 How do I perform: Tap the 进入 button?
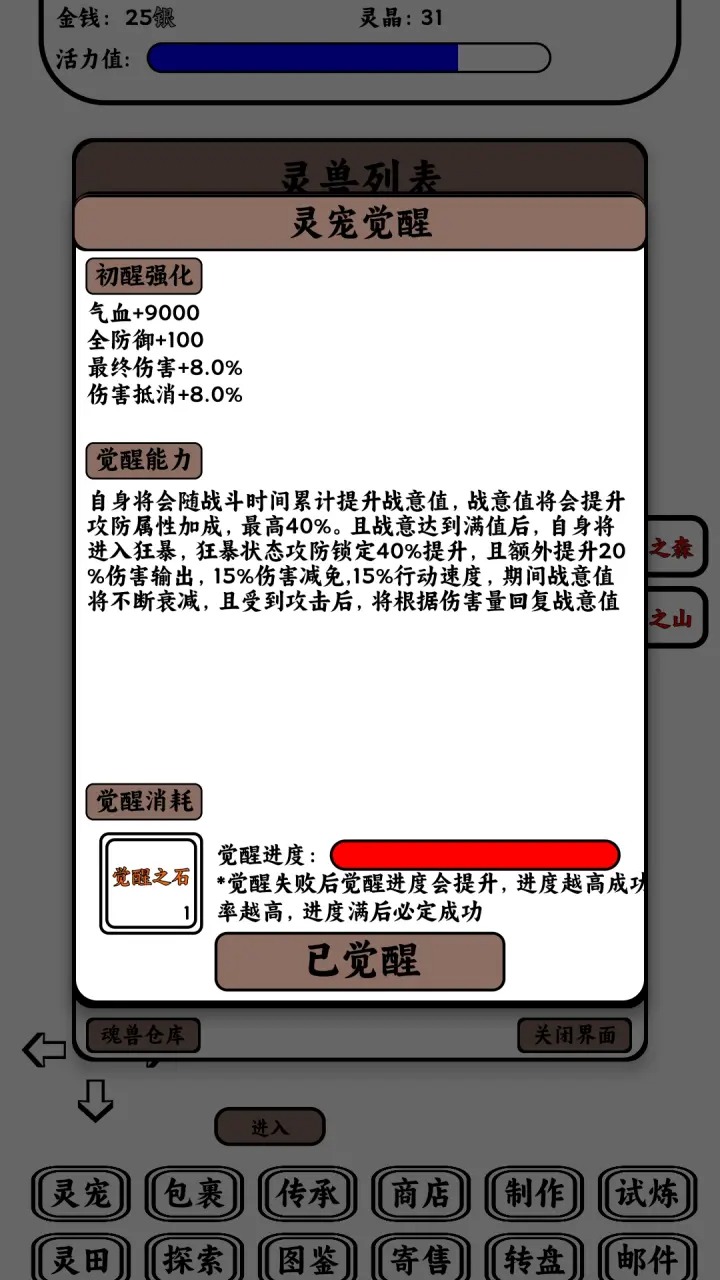pos(269,1127)
